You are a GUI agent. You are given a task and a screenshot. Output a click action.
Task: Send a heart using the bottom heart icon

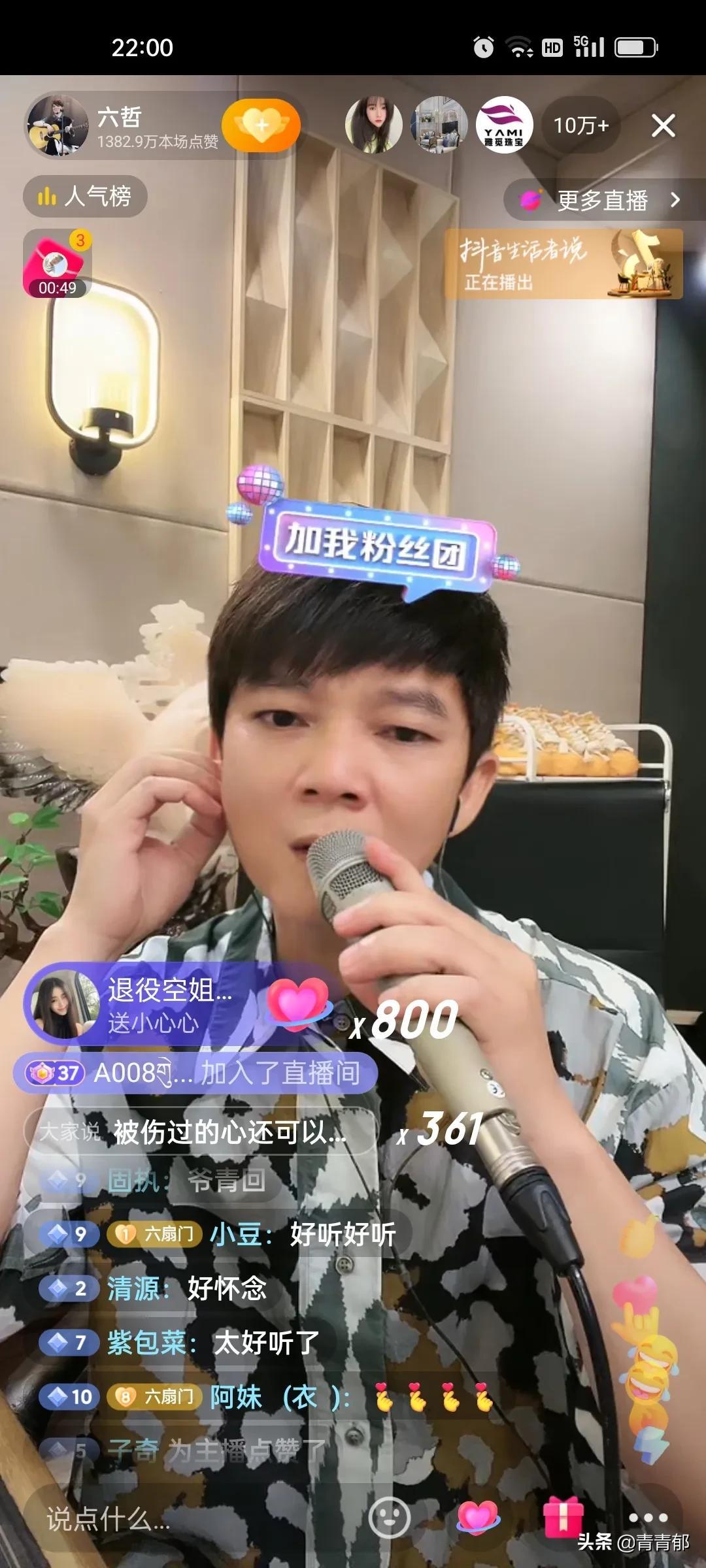pyautogui.click(x=477, y=1517)
